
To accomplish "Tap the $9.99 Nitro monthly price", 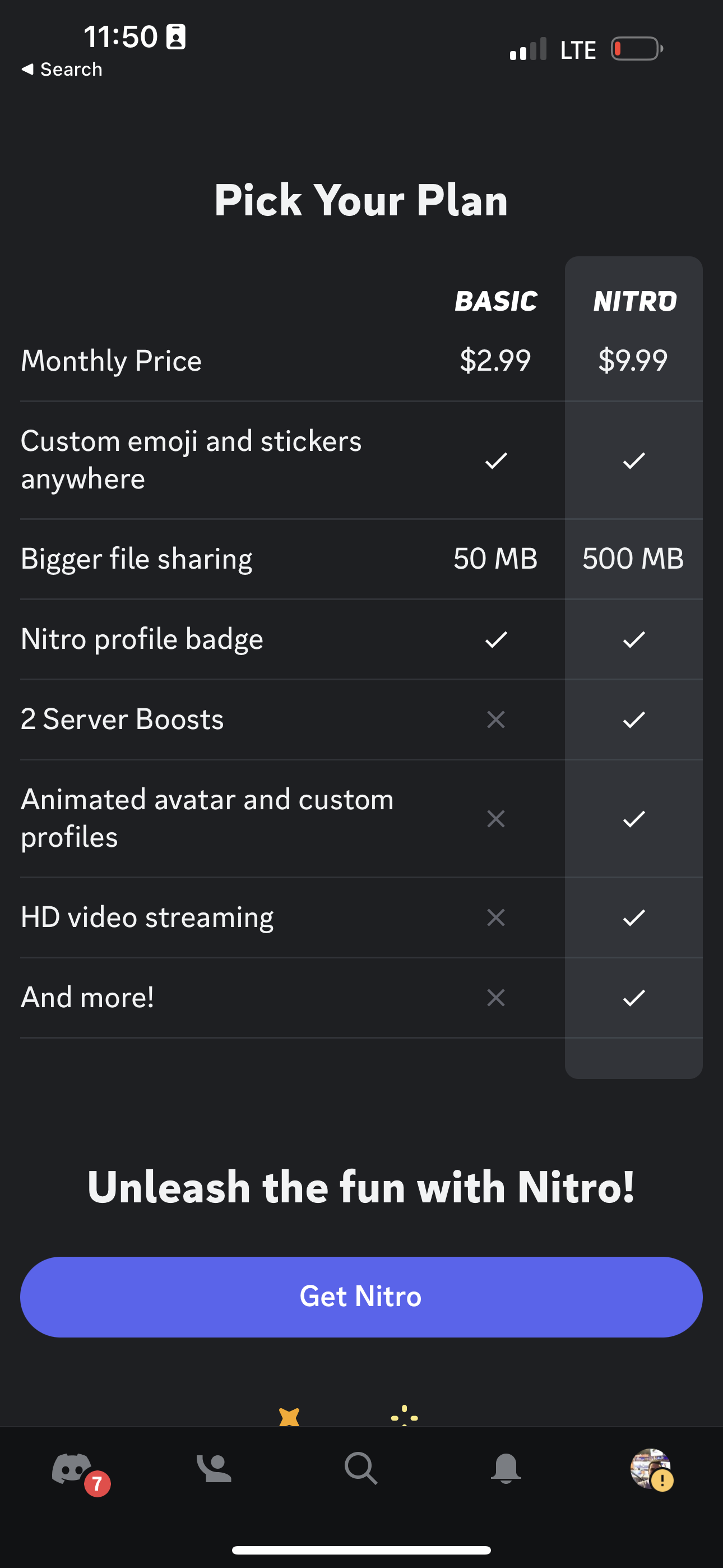I will point(634,359).
